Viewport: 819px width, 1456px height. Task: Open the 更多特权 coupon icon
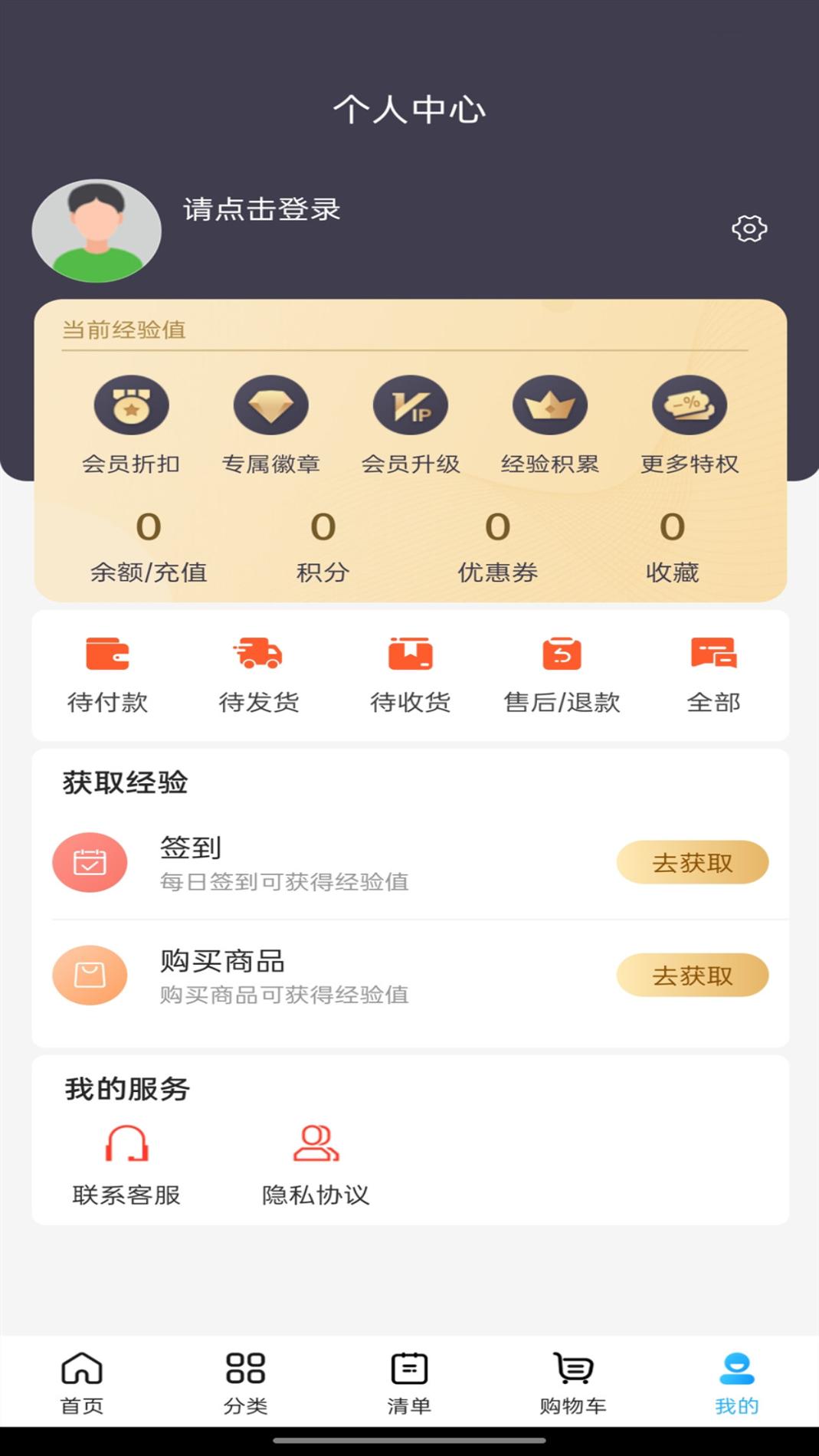pyautogui.click(x=689, y=405)
